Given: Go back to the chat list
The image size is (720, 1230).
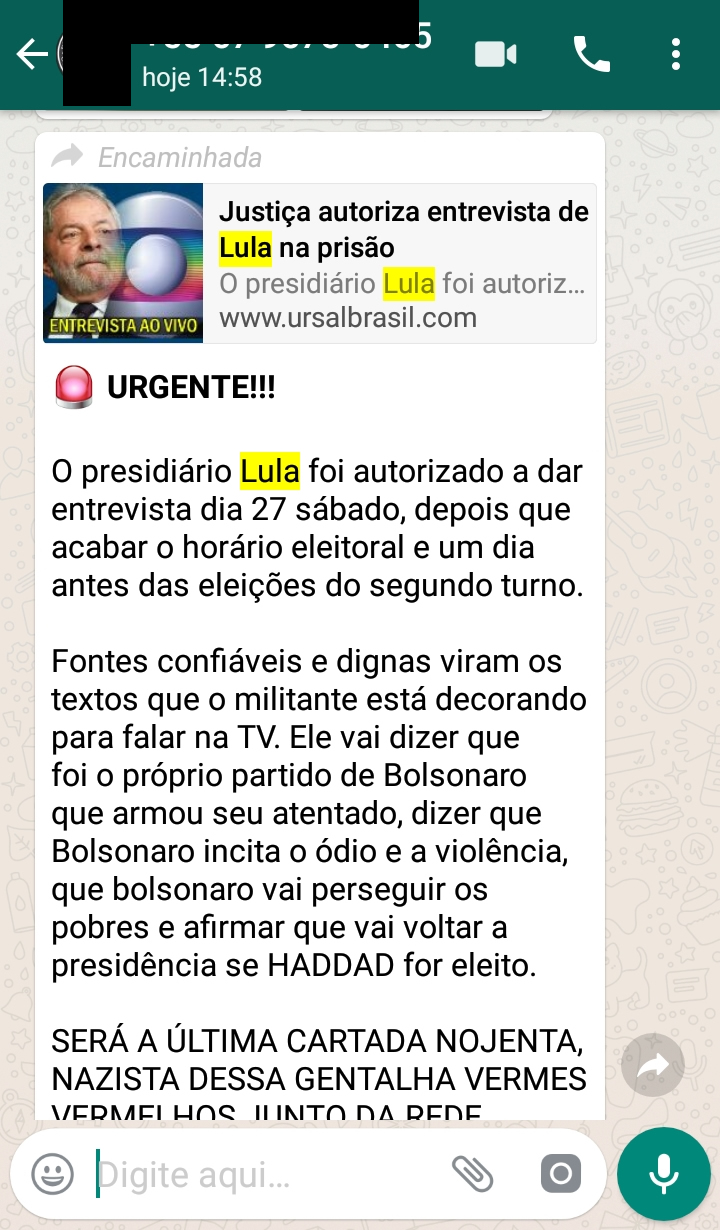Looking at the screenshot, I should point(33,55).
